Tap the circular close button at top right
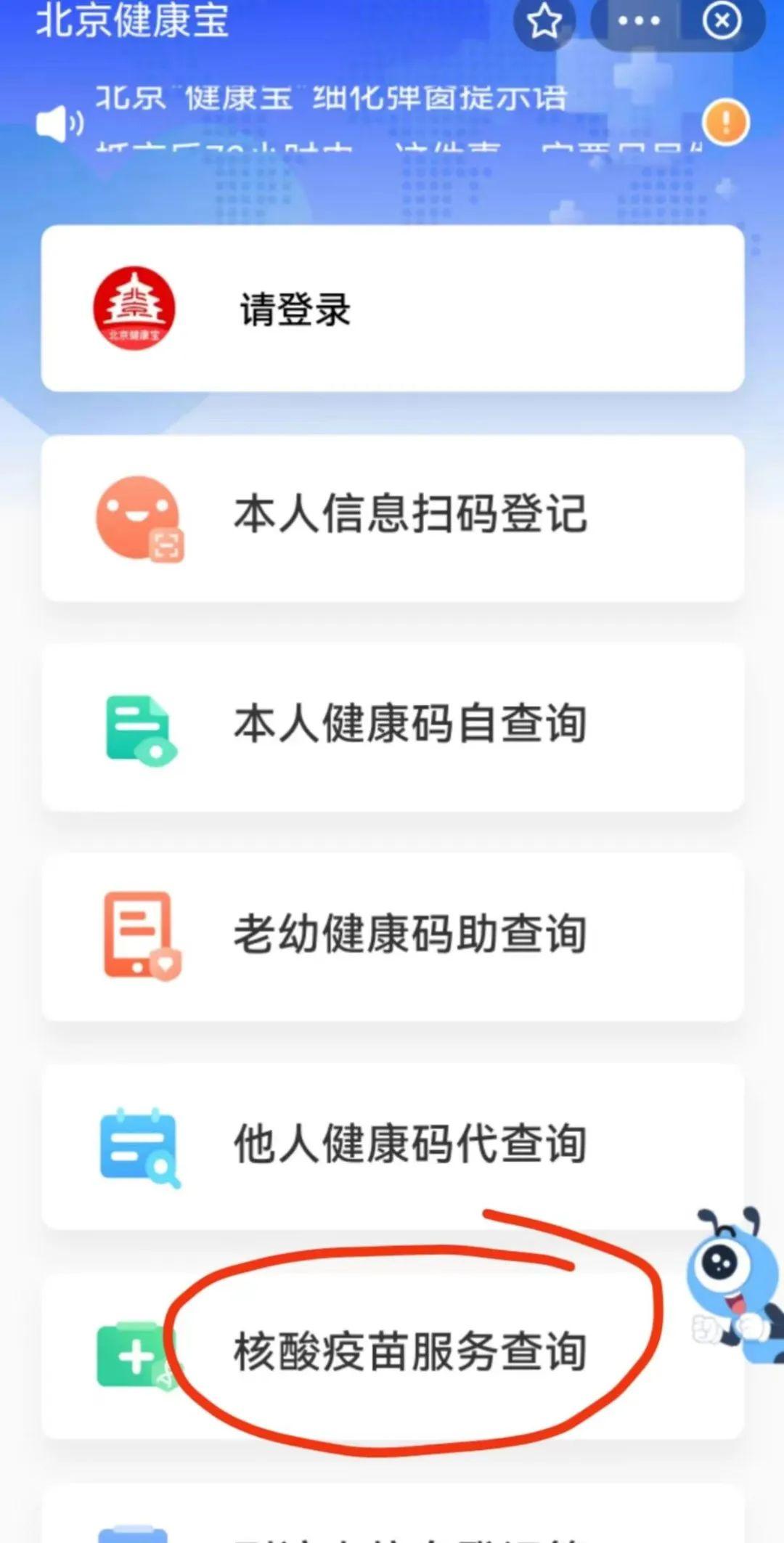Image resolution: width=784 pixels, height=1543 pixels. pyautogui.click(x=721, y=21)
